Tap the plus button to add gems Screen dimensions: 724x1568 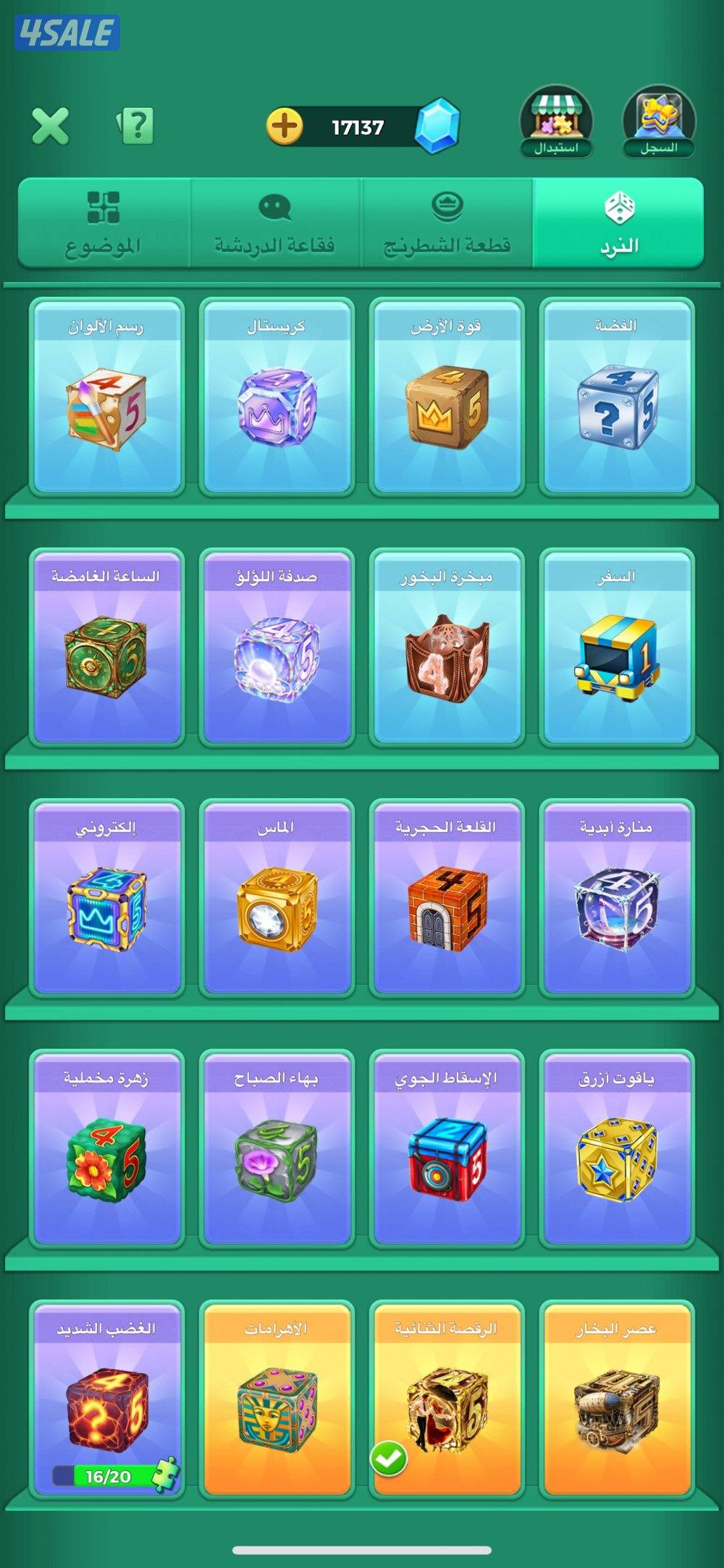tap(284, 127)
